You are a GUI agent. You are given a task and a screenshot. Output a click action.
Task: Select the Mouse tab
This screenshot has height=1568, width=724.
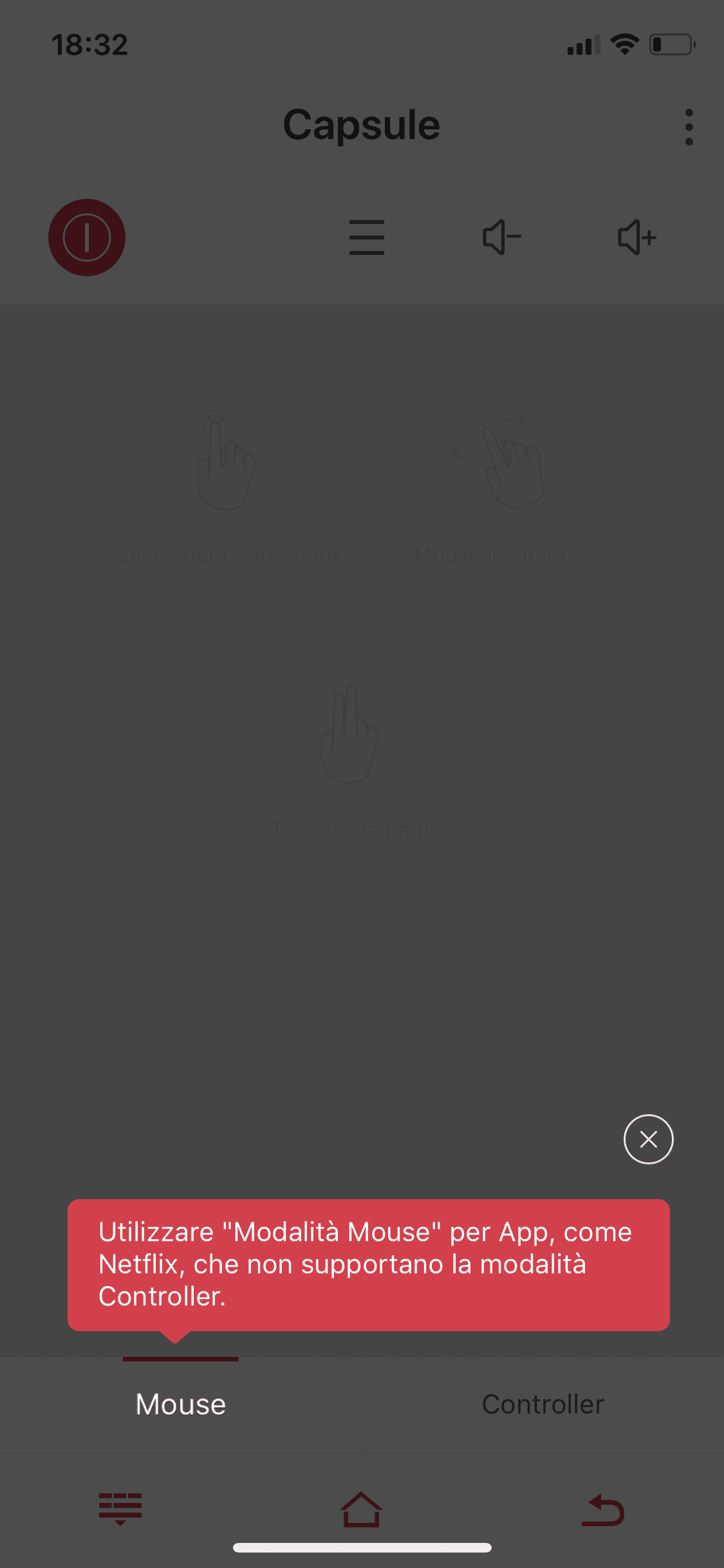(x=181, y=1405)
